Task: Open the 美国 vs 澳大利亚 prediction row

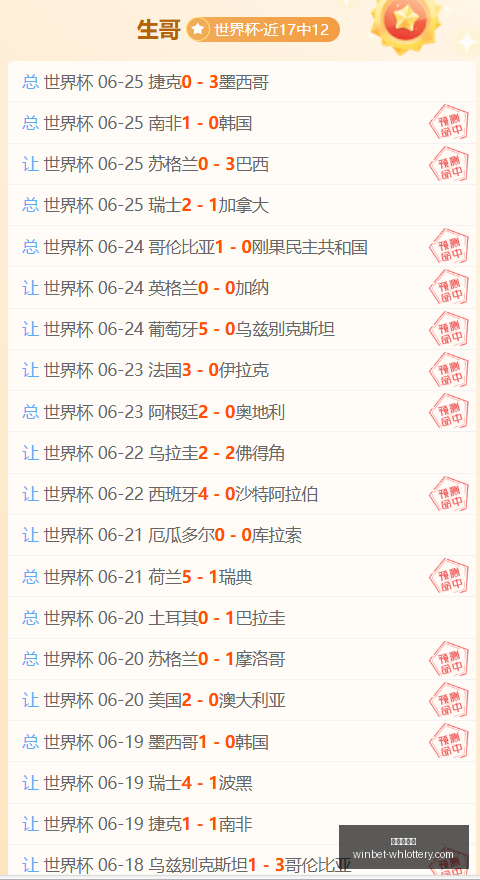Action: tap(242, 700)
